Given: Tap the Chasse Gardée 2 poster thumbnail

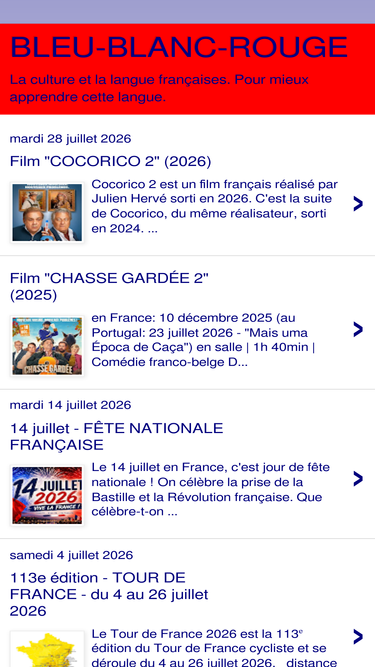Looking at the screenshot, I should tap(47, 346).
